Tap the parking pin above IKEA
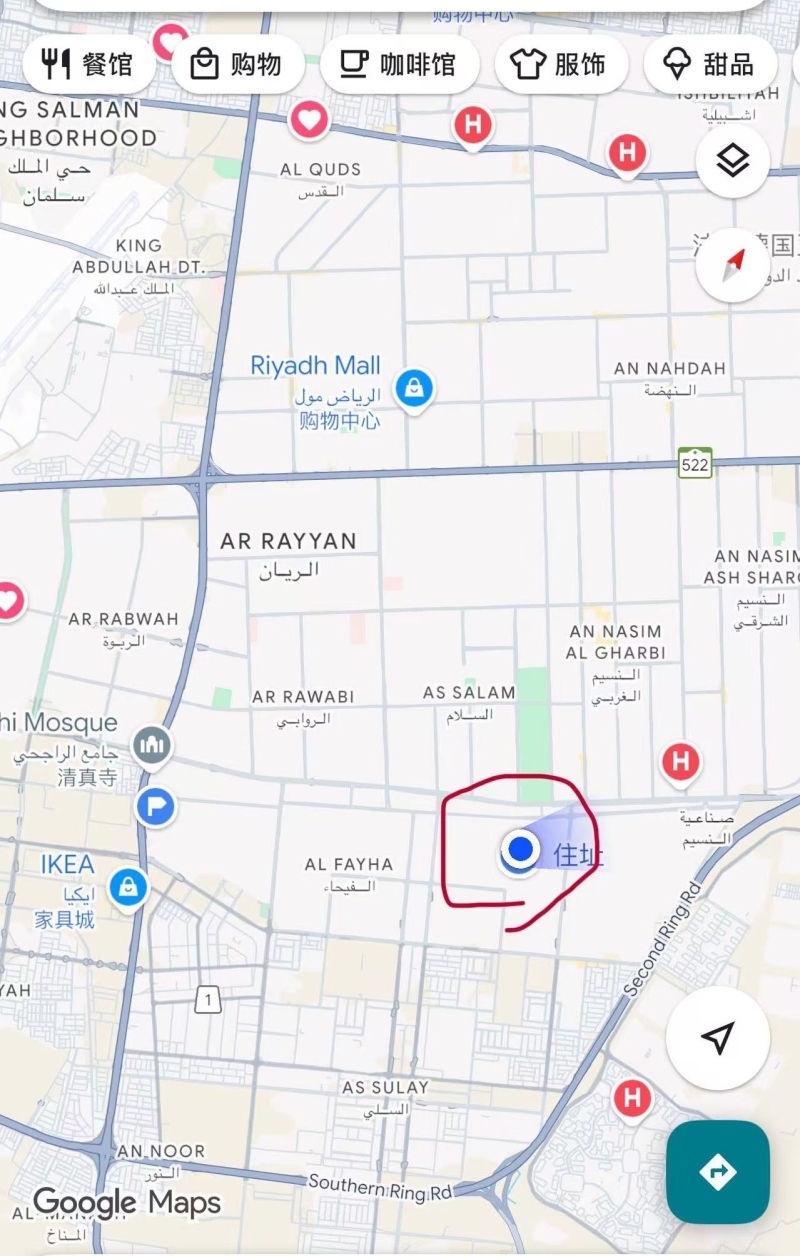Image resolution: width=800 pixels, height=1256 pixels. pos(155,805)
